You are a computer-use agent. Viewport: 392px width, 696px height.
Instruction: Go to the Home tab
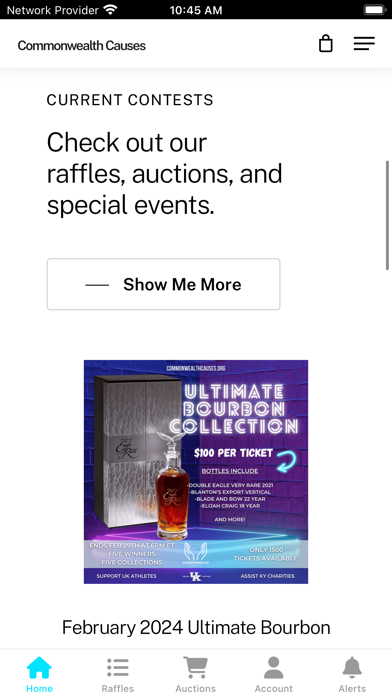[39, 674]
